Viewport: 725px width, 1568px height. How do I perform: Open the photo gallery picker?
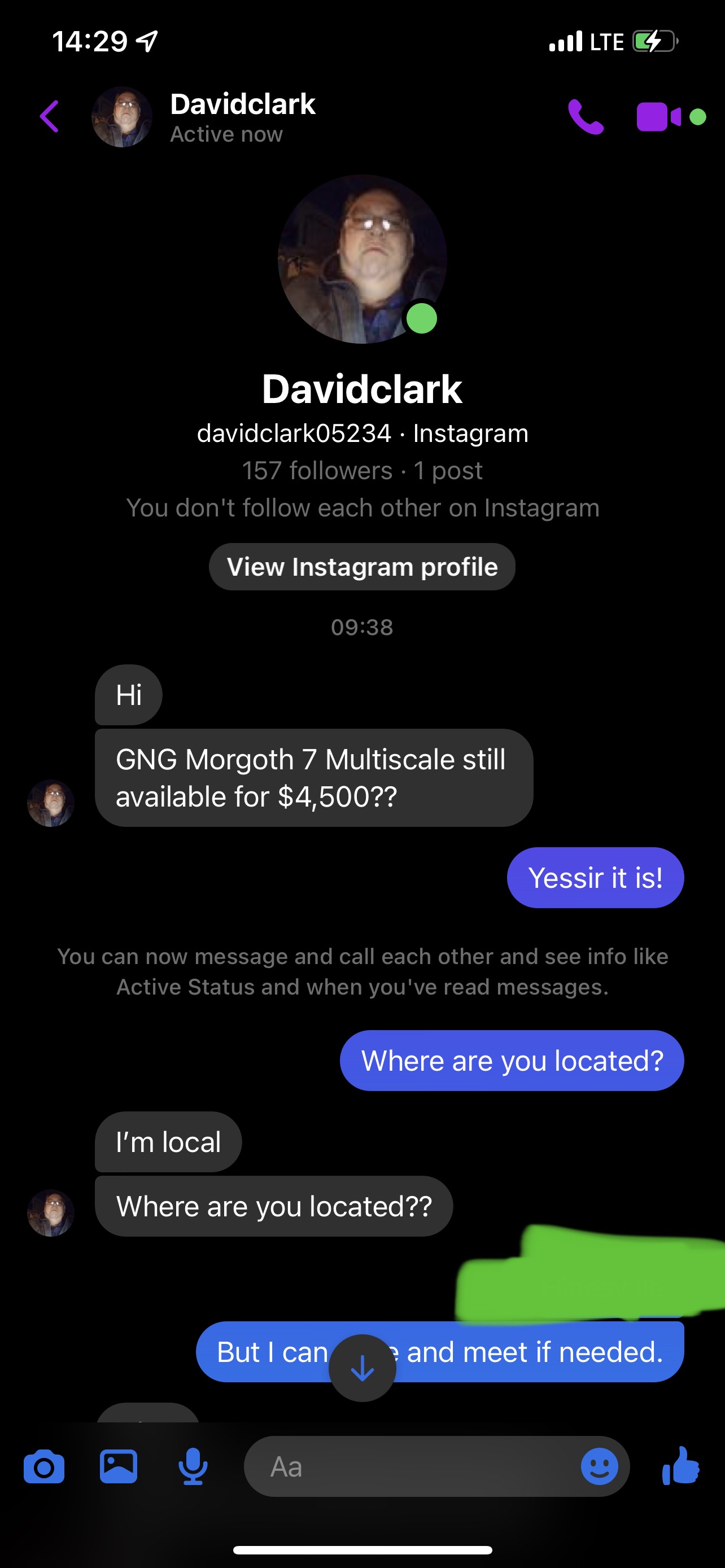pos(118,1467)
